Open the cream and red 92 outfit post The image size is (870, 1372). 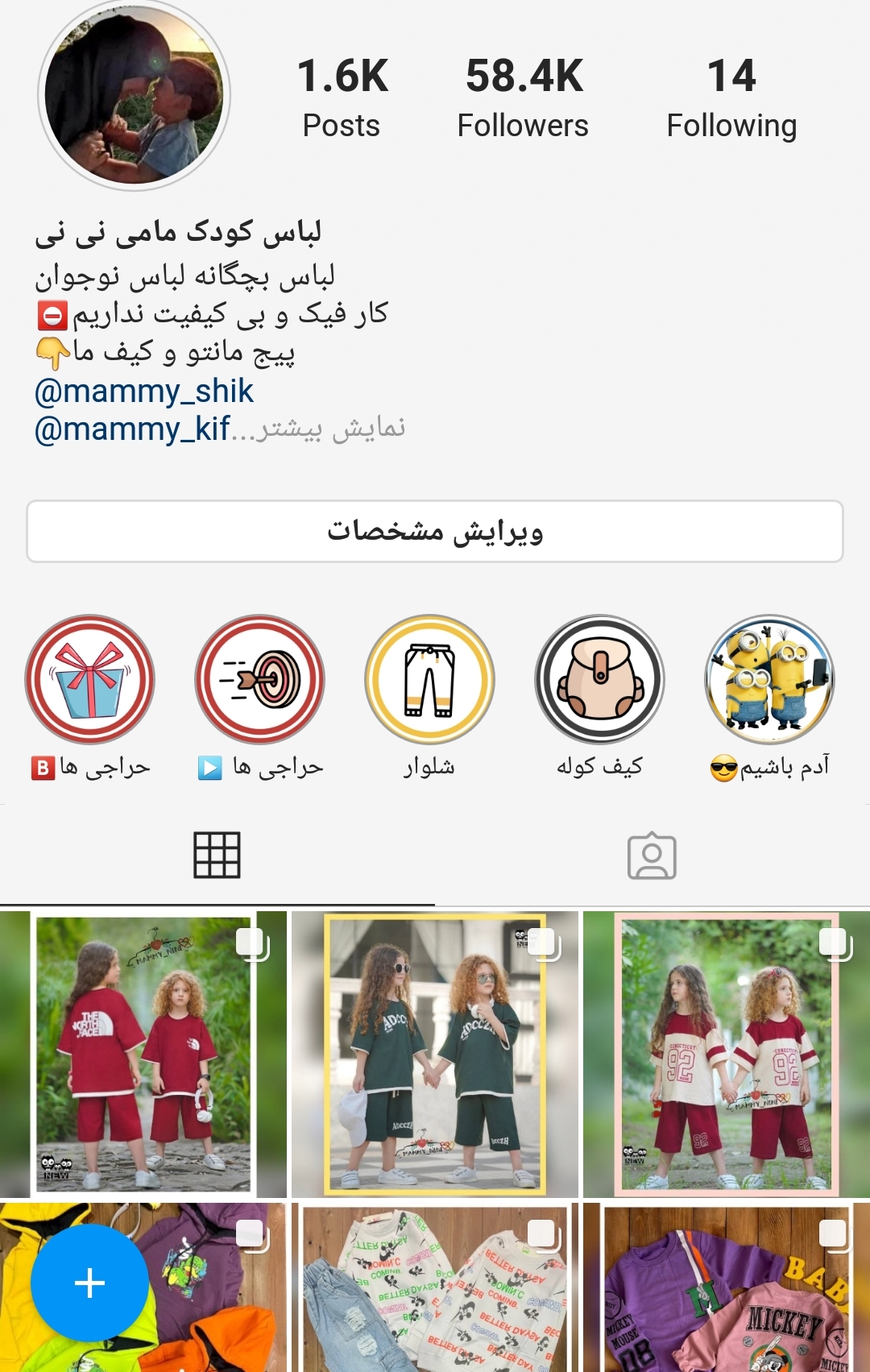click(727, 1055)
